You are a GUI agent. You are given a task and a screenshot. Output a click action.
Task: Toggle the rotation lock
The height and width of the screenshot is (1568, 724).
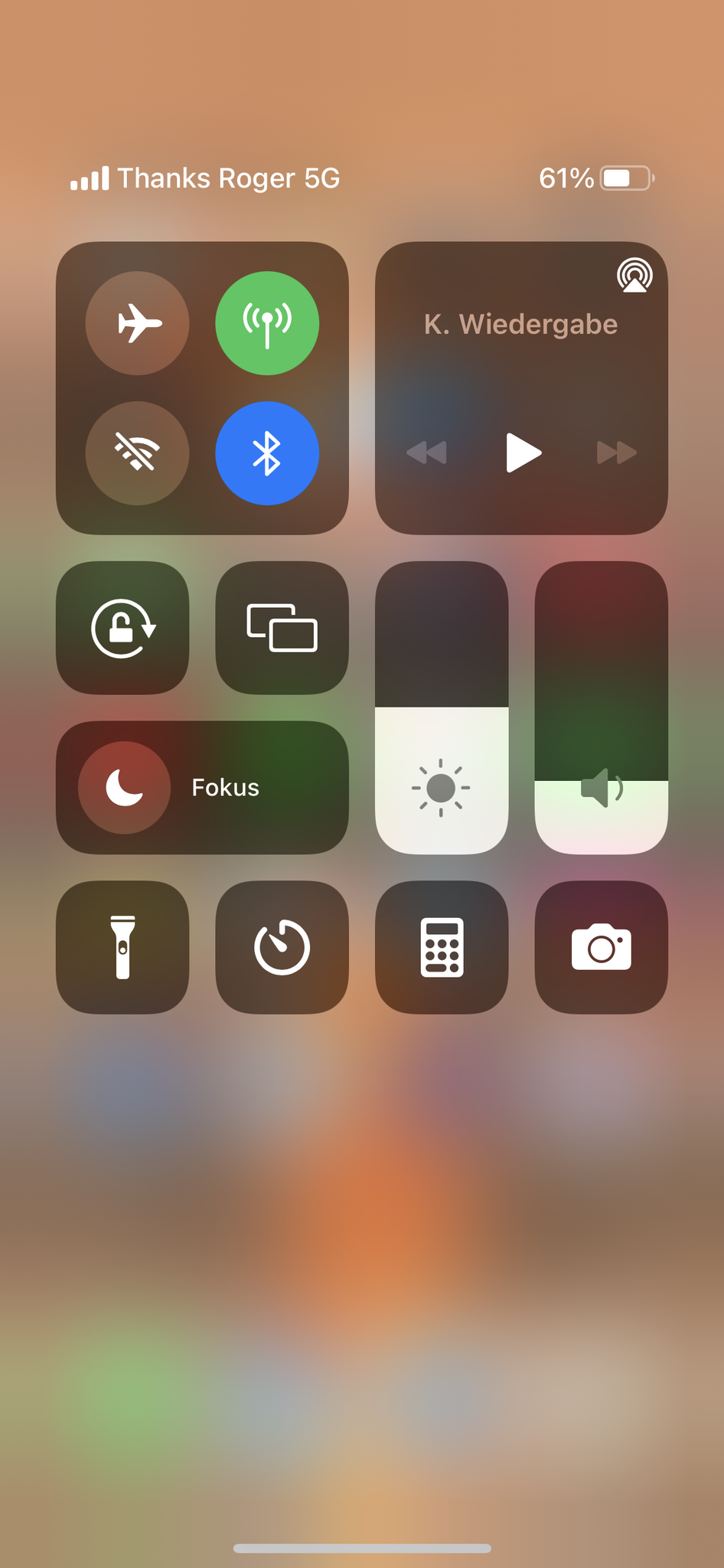tap(122, 628)
